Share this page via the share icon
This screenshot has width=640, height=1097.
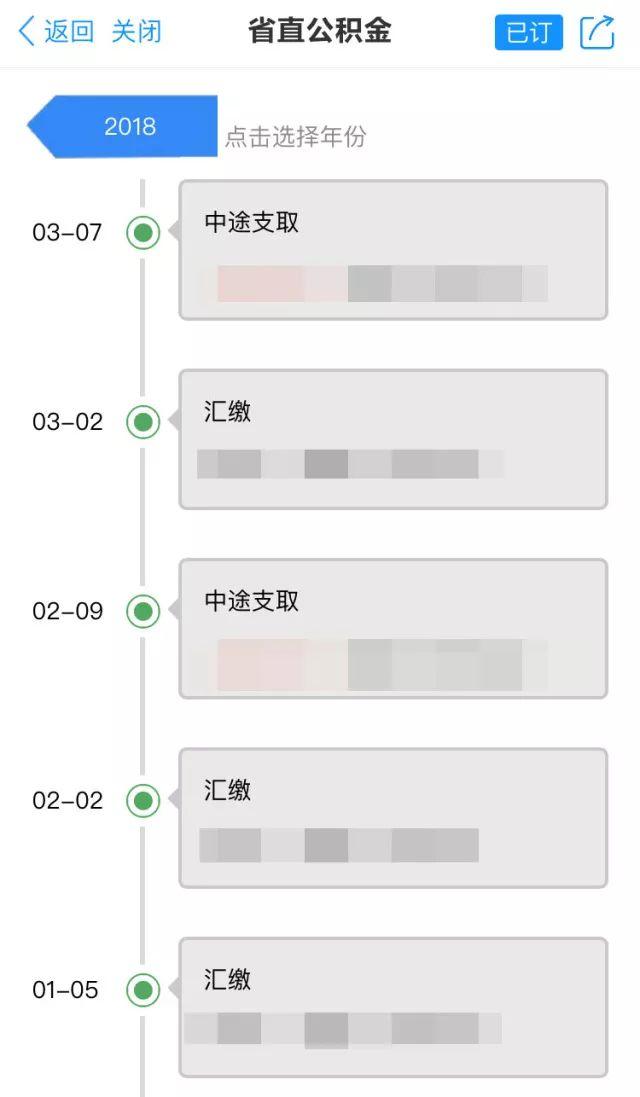pyautogui.click(x=597, y=32)
